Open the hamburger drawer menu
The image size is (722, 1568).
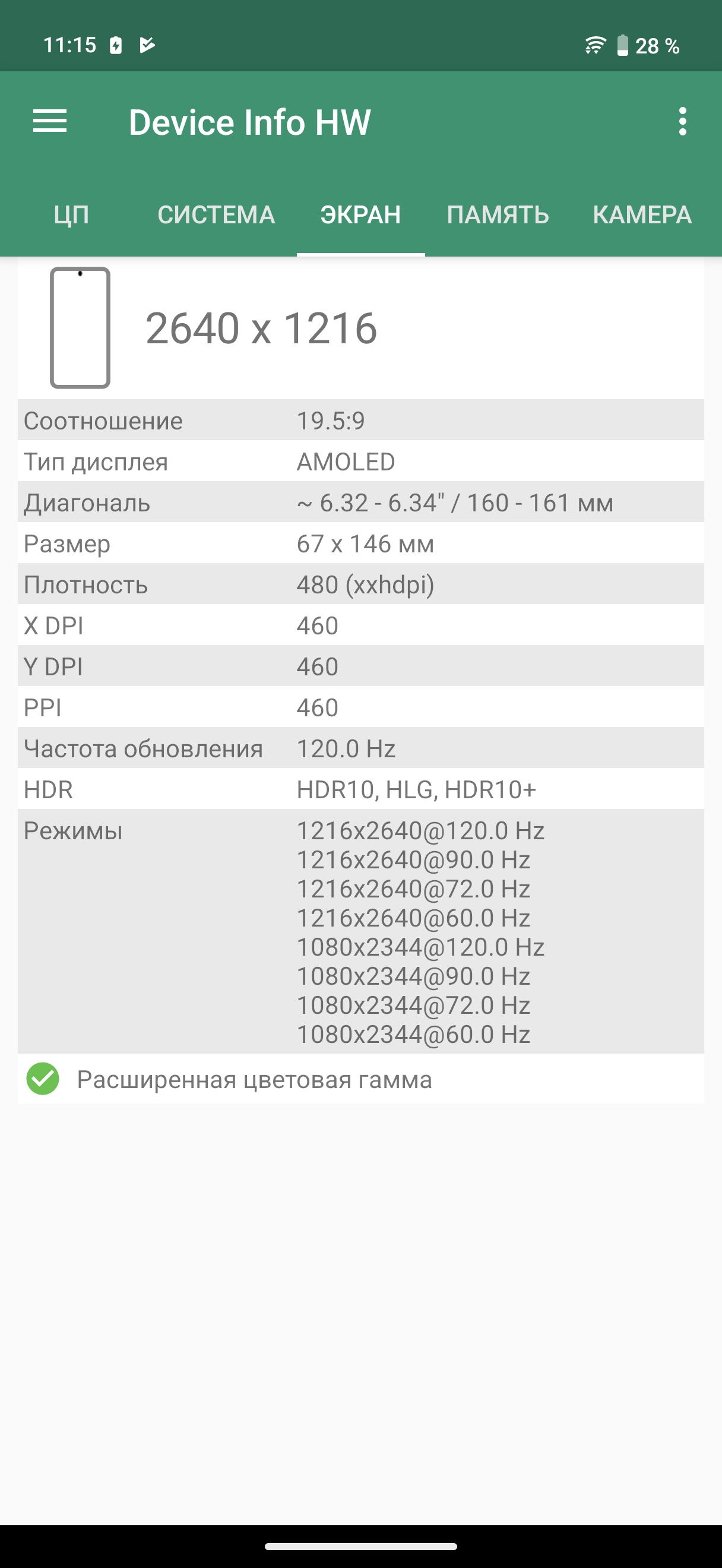click(x=50, y=122)
